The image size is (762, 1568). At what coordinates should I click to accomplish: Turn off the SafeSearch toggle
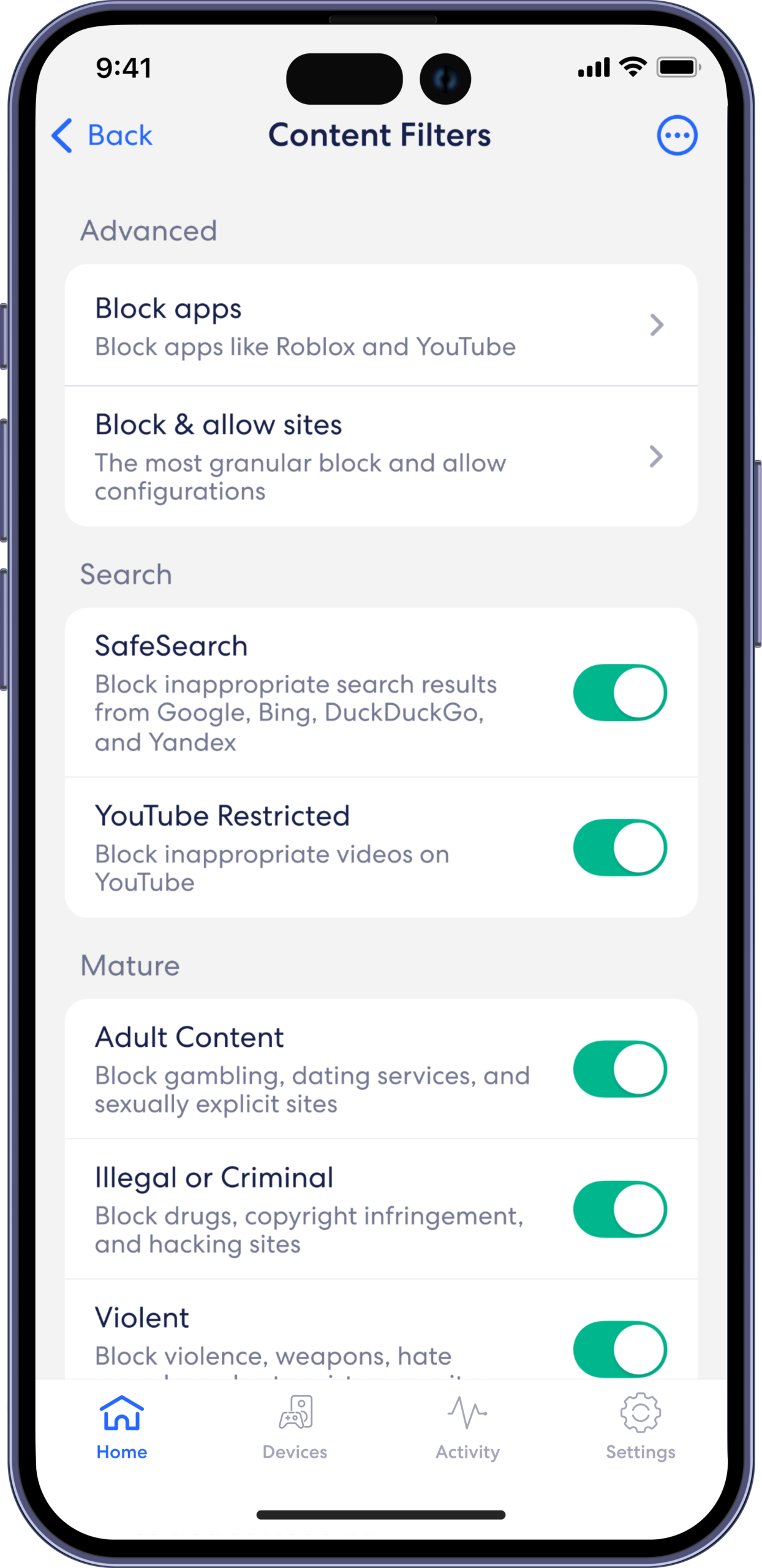click(619, 693)
